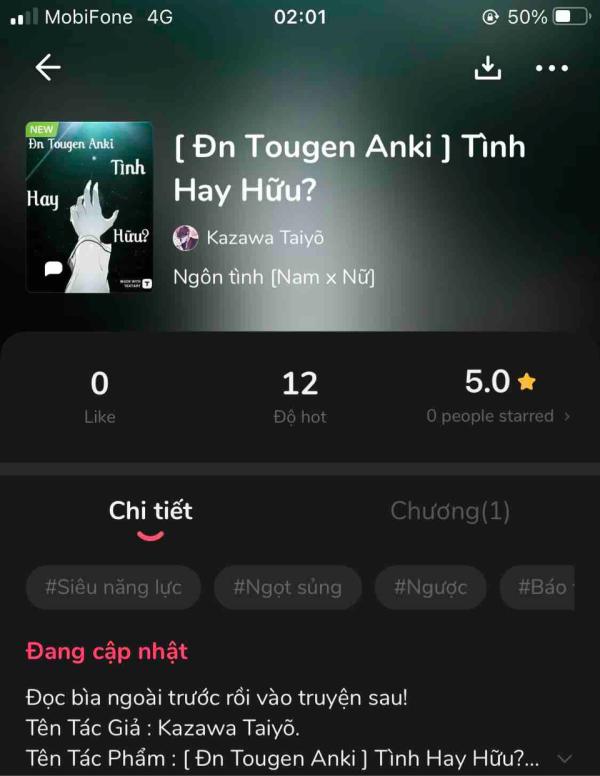This screenshot has width=600, height=776.
Task: Go back with the arrow icon
Action: (48, 67)
